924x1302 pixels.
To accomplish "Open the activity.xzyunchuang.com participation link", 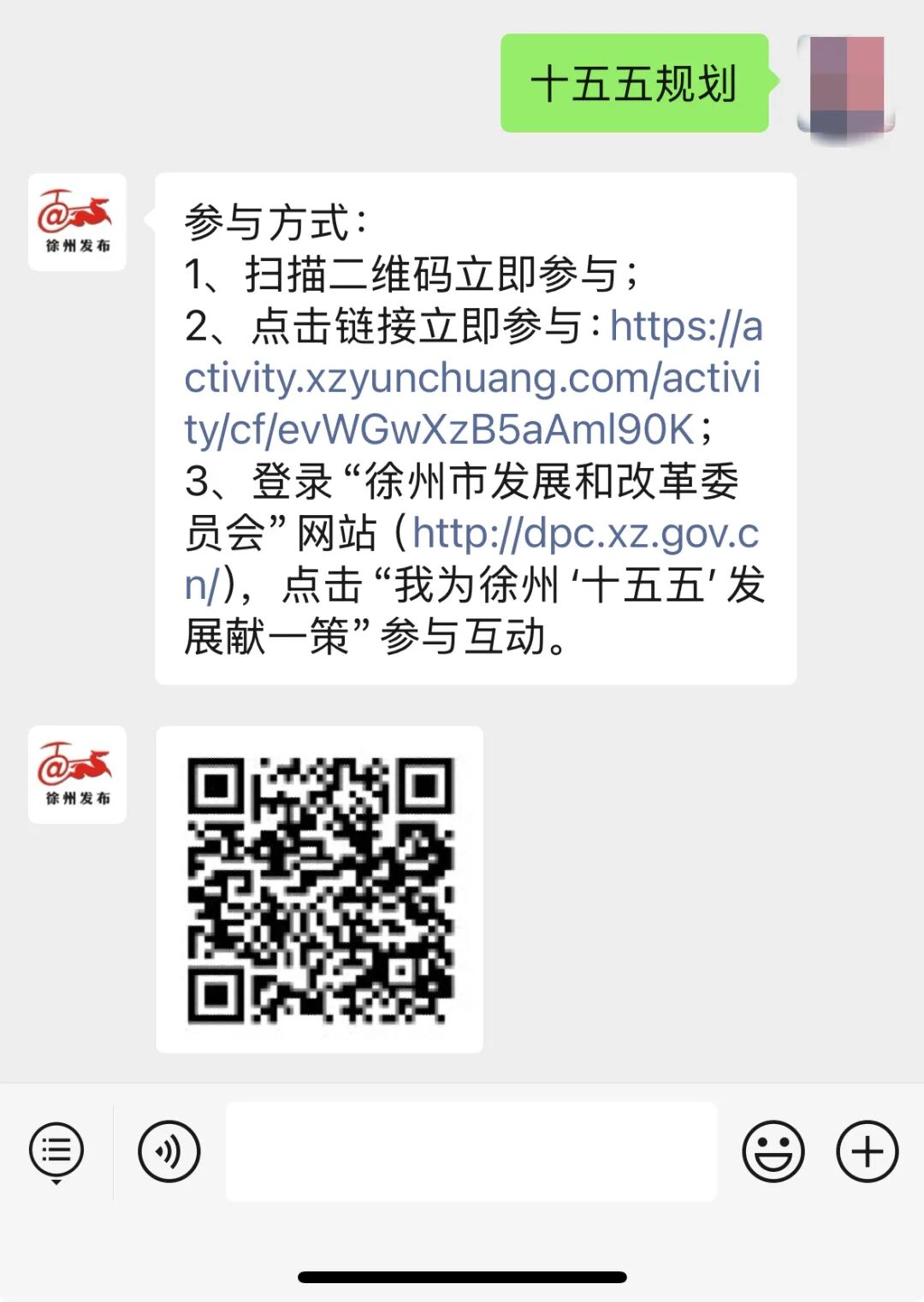I will 471,378.
